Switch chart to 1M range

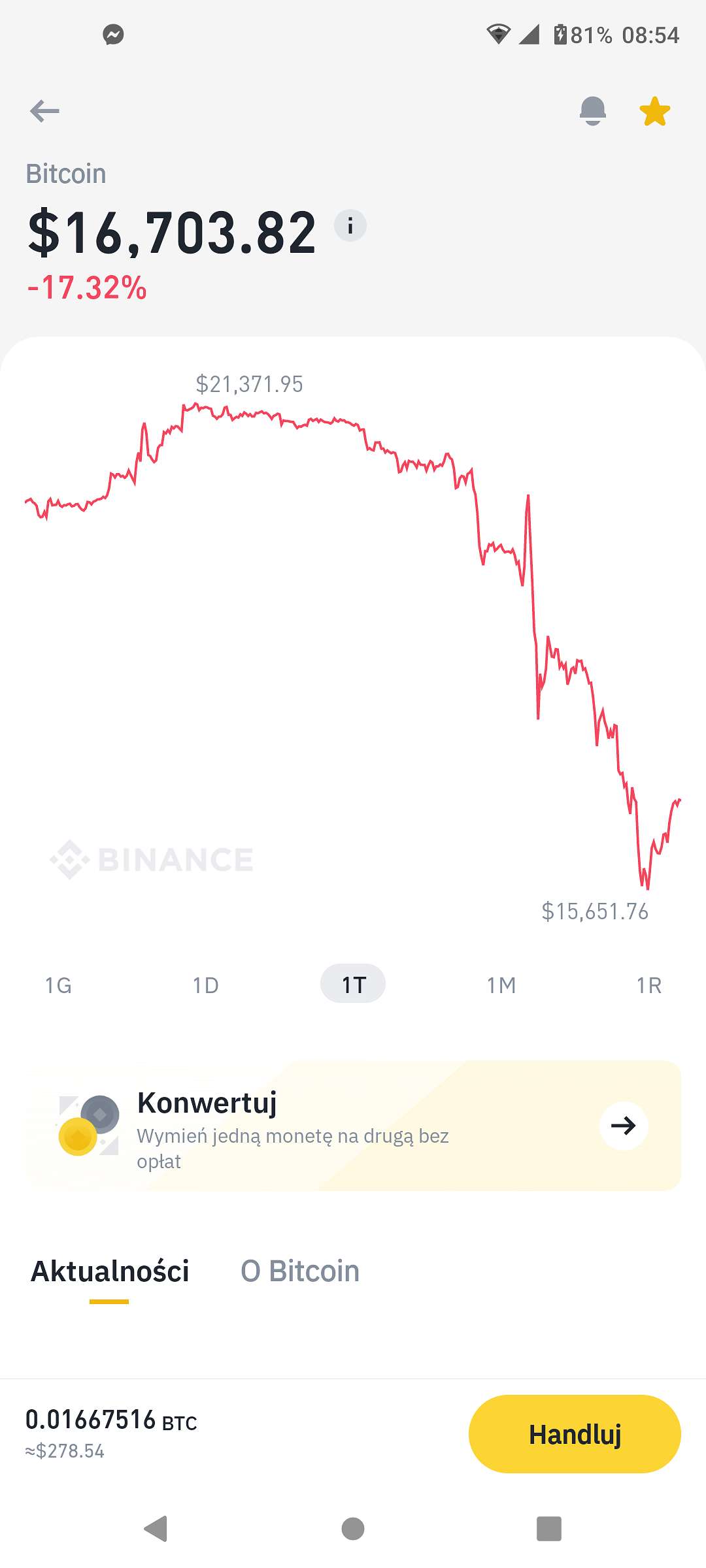(x=501, y=985)
